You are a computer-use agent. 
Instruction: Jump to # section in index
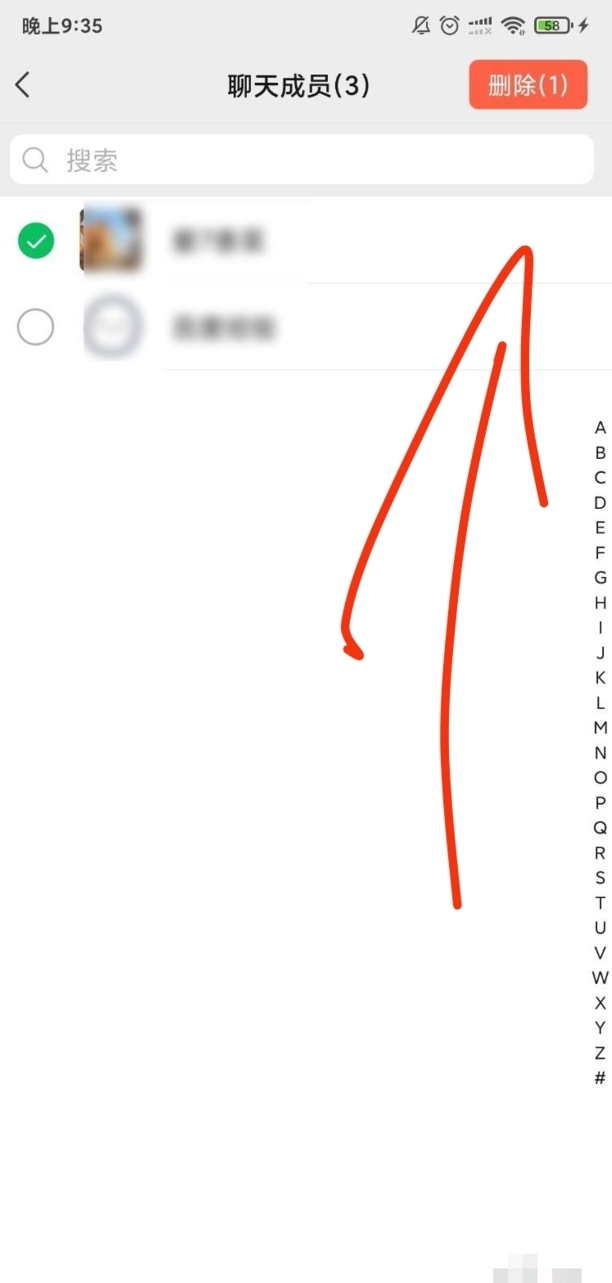point(600,1077)
